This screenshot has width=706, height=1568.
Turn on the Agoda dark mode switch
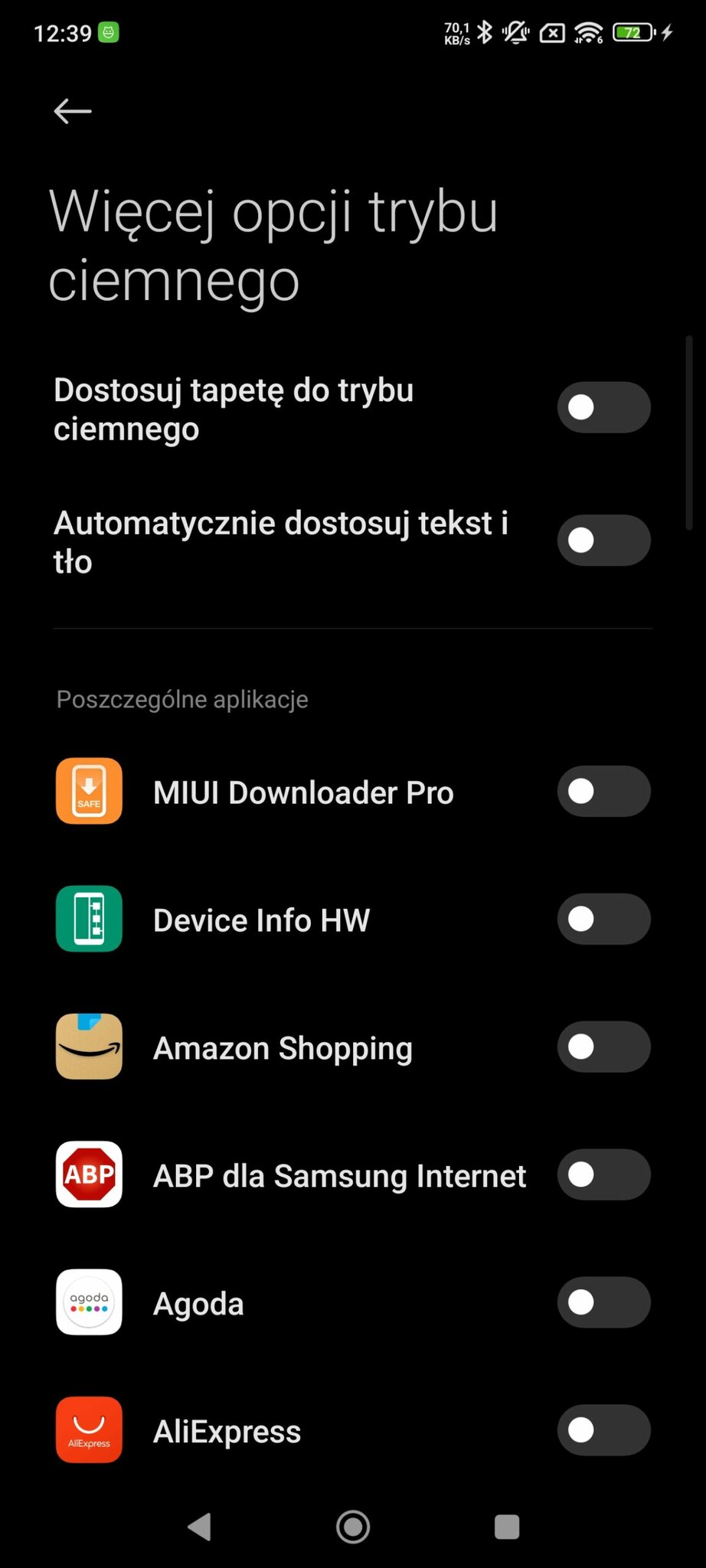coord(603,1302)
